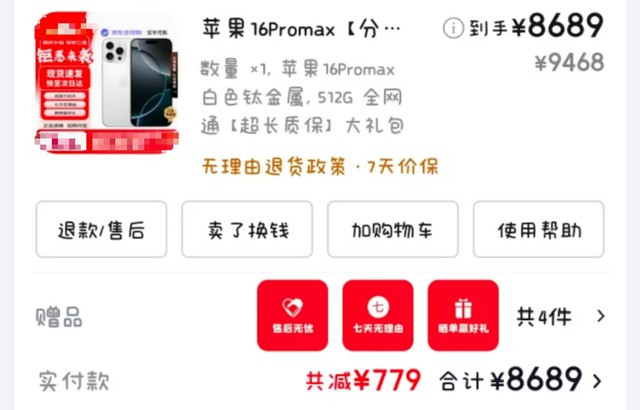Open the 苹果16Promax product thumbnail

pyautogui.click(x=108, y=90)
